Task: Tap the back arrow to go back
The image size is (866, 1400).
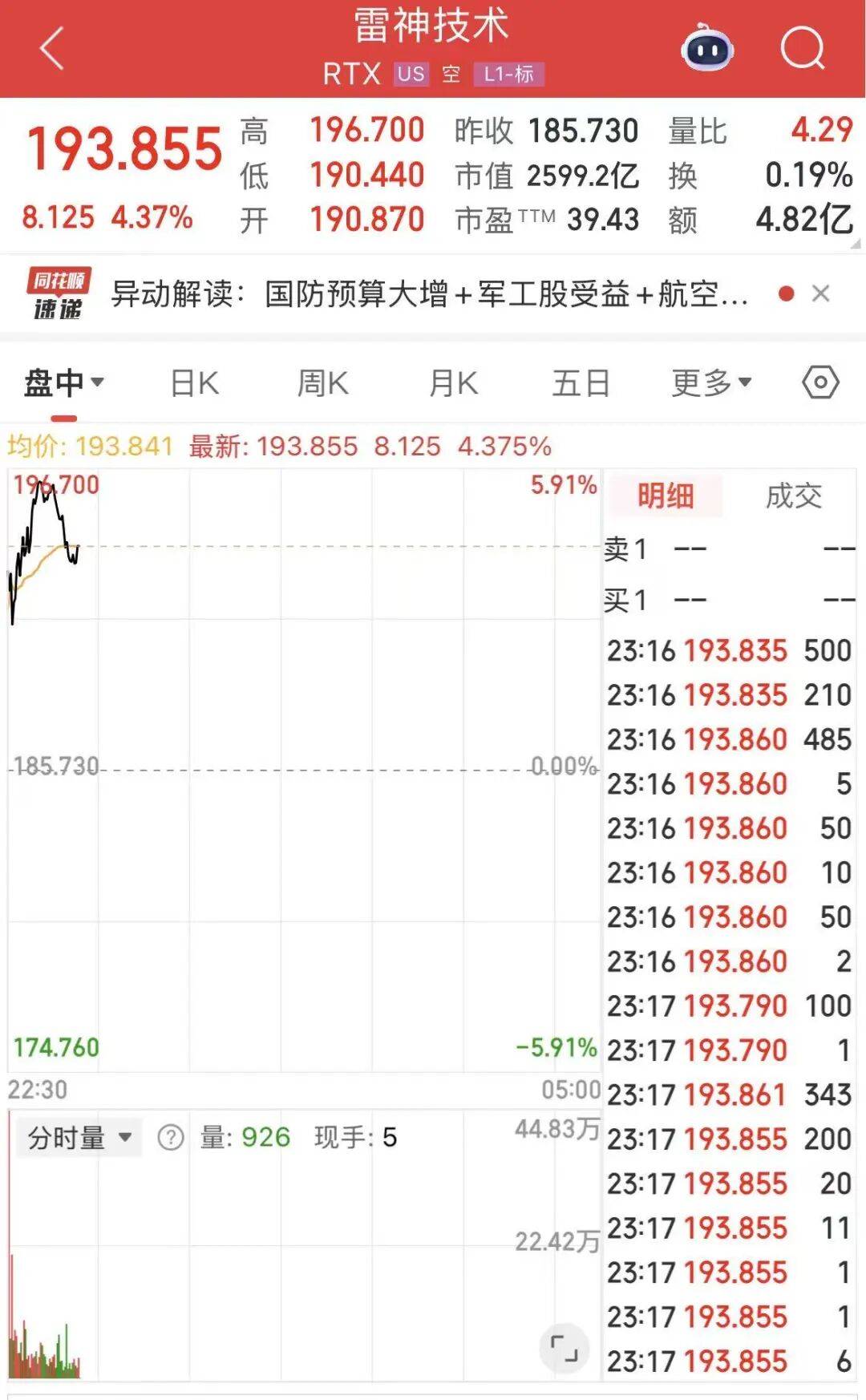Action: 50,50
